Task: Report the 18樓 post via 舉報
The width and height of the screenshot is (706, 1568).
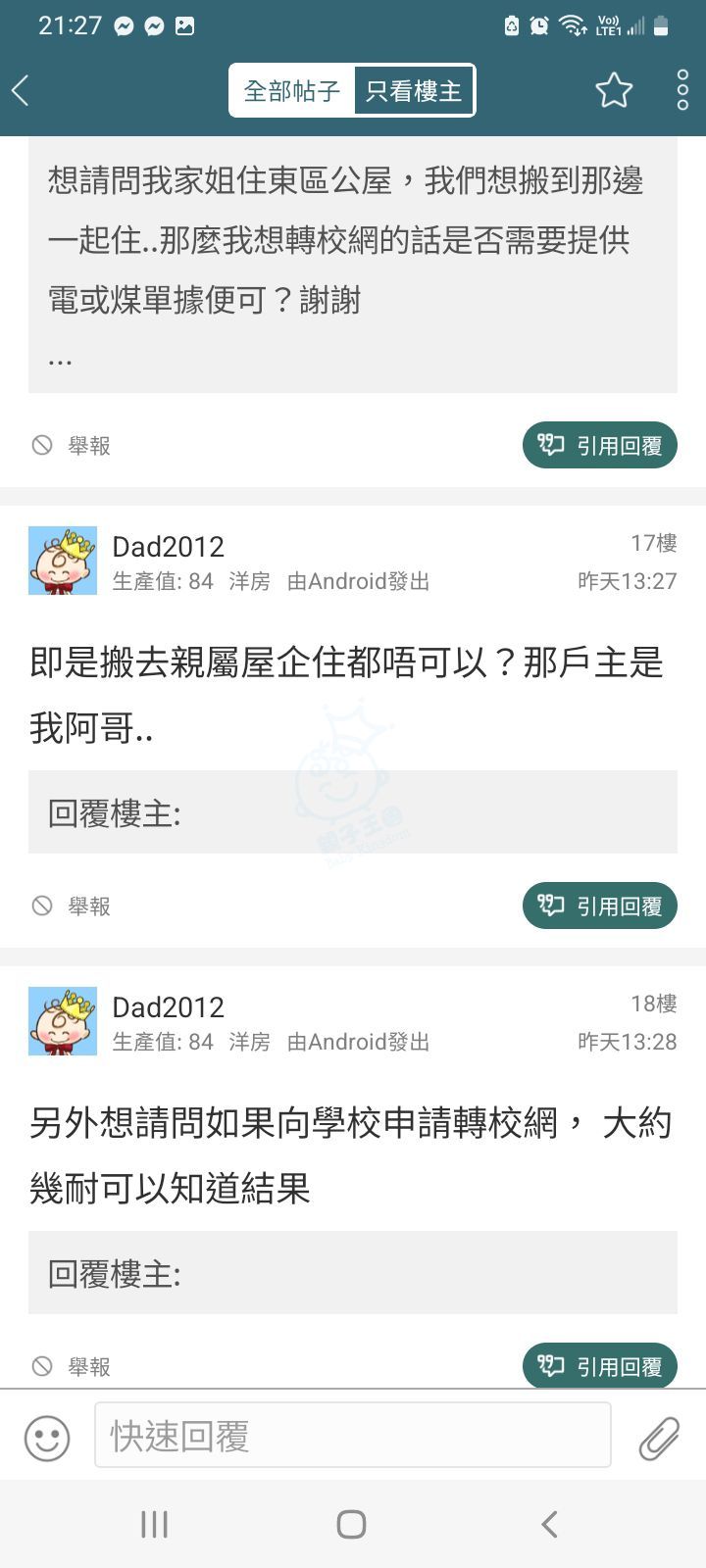Action: click(72, 1366)
